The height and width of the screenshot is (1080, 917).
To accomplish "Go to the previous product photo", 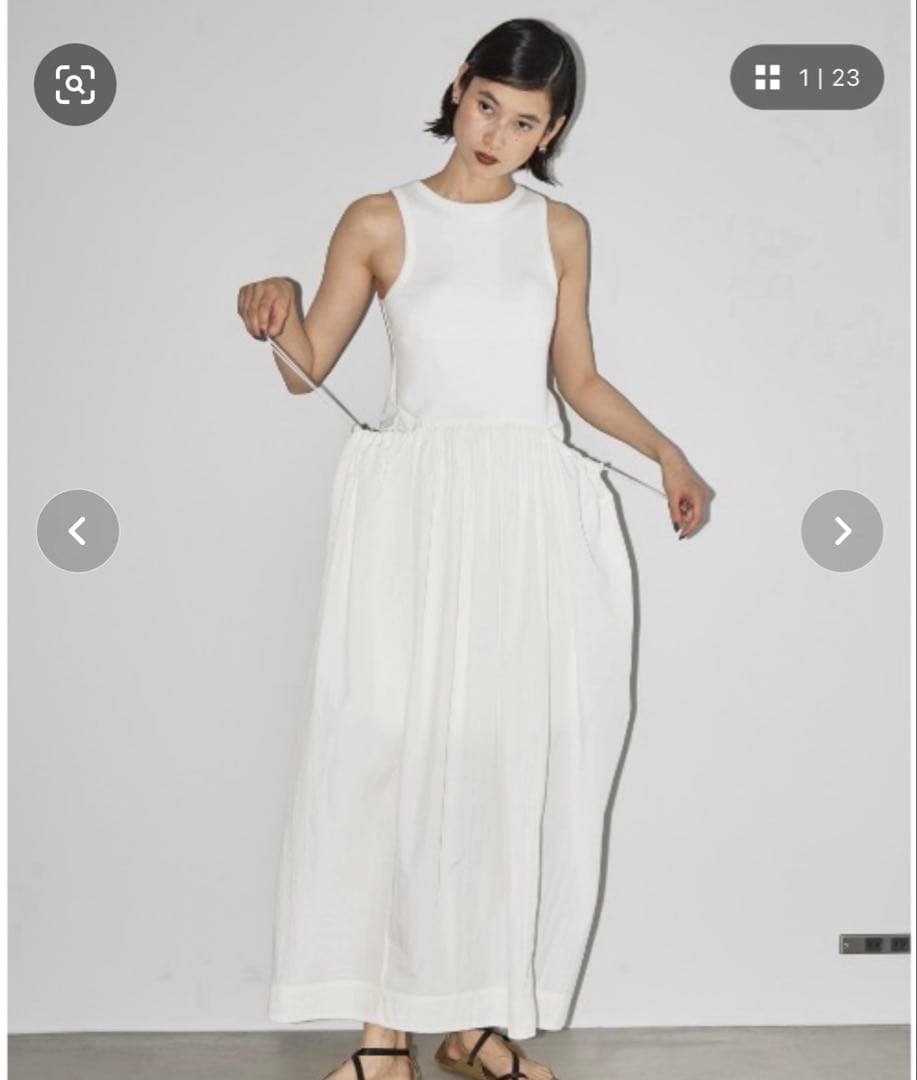I will pos(78,531).
